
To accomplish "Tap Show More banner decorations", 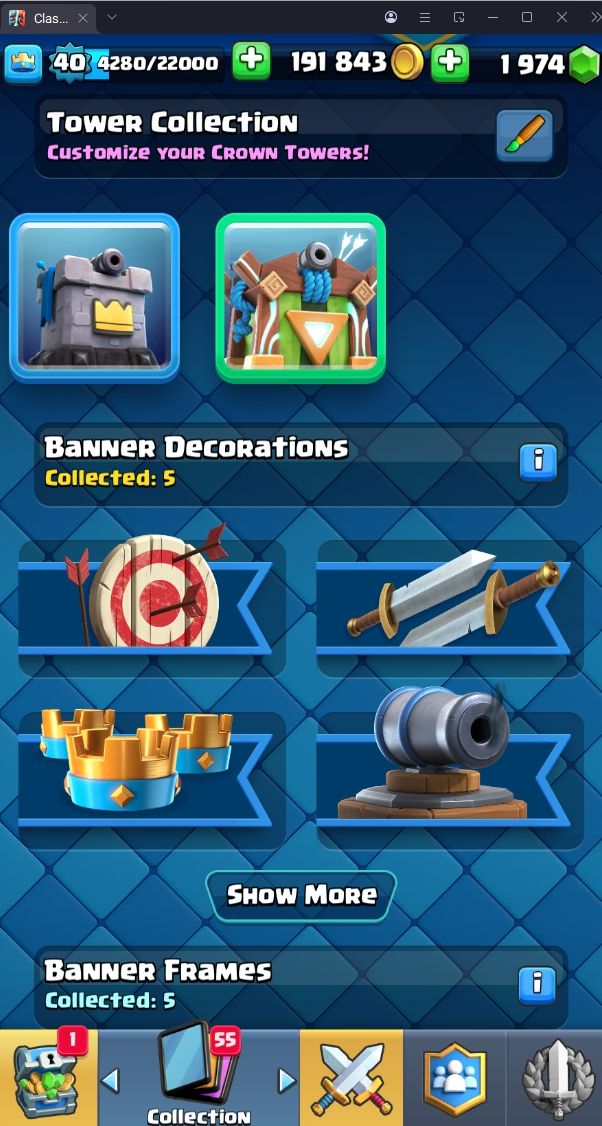I will tap(301, 895).
